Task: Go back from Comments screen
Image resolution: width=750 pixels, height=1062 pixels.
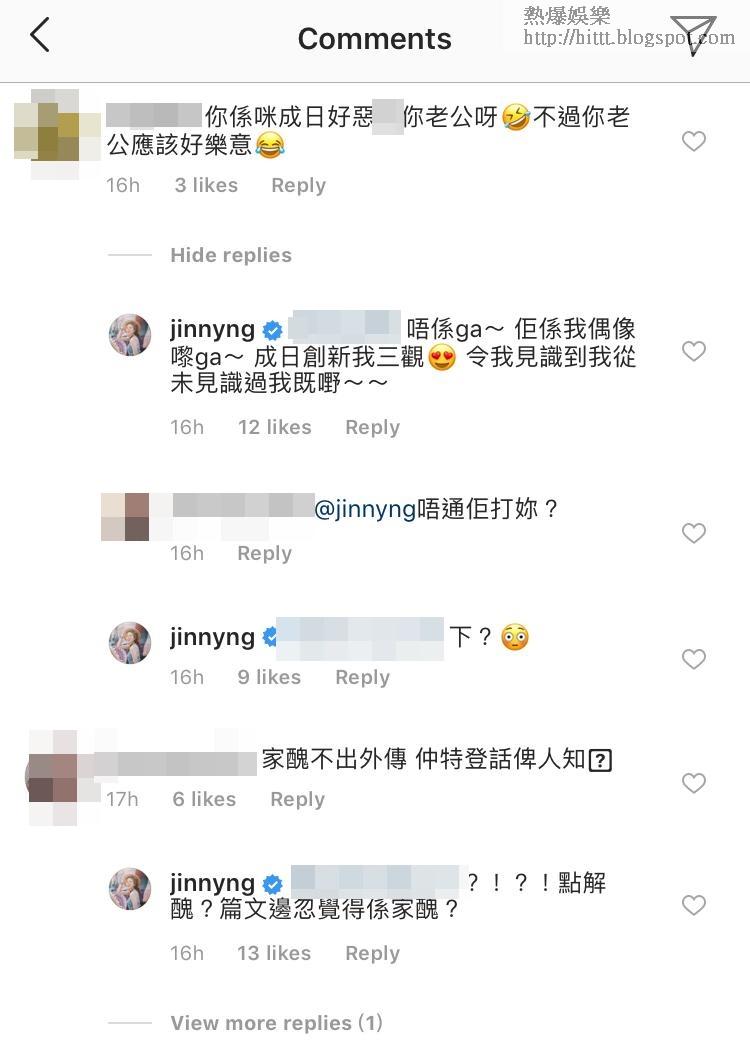Action: (40, 36)
